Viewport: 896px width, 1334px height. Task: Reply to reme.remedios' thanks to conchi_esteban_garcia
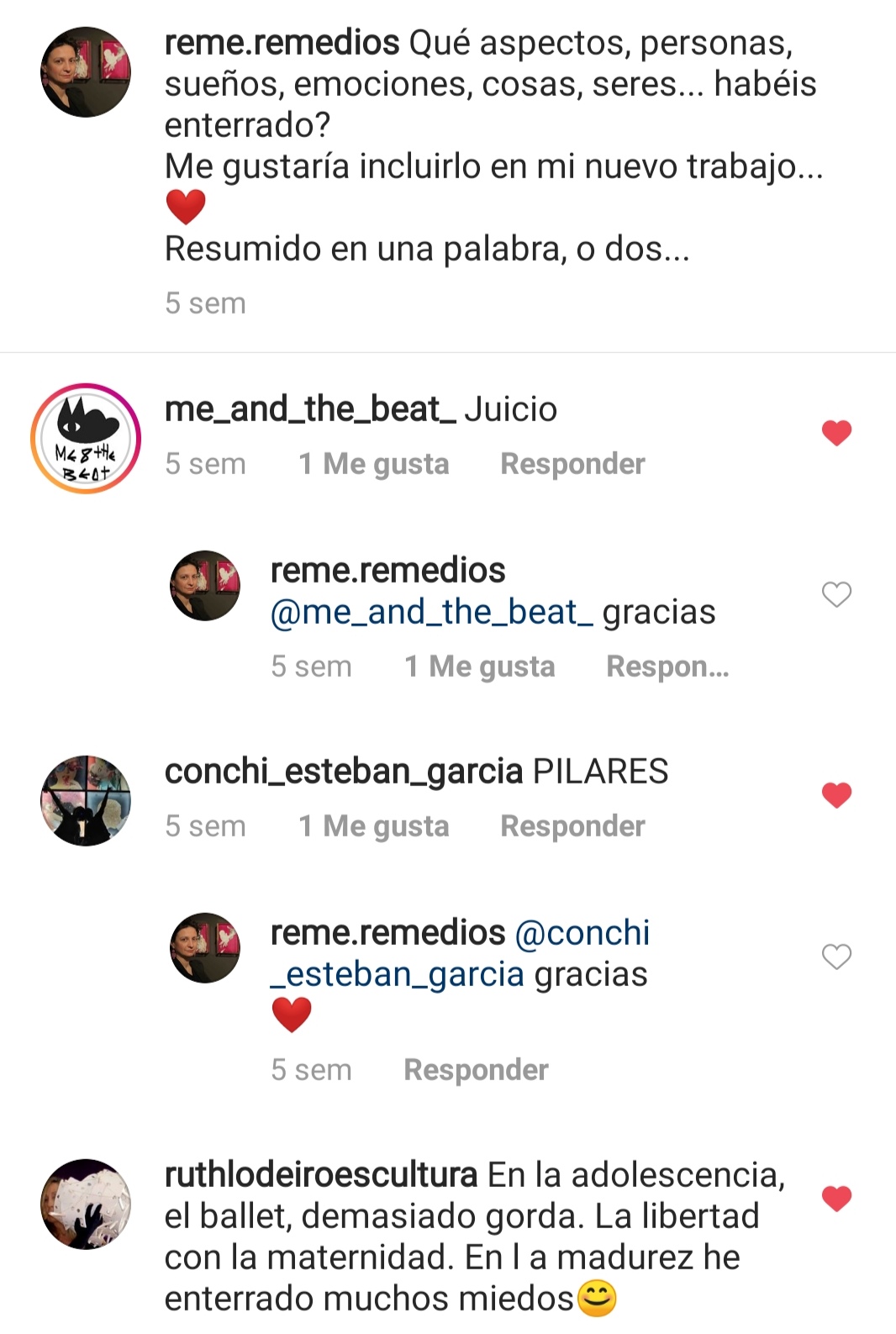(x=476, y=1070)
